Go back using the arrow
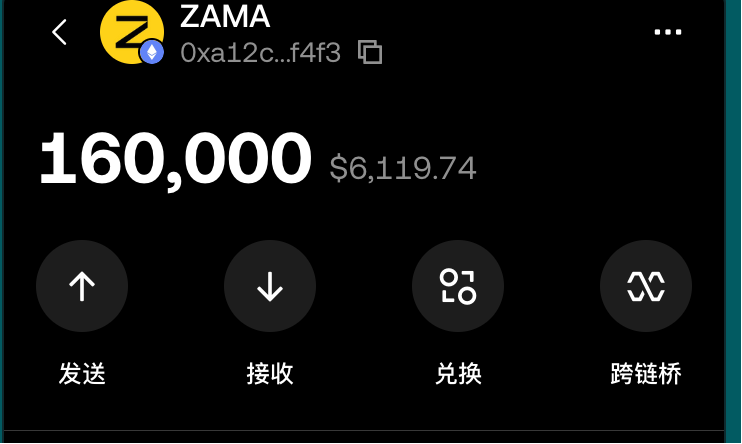742x444 pixels. click(60, 33)
